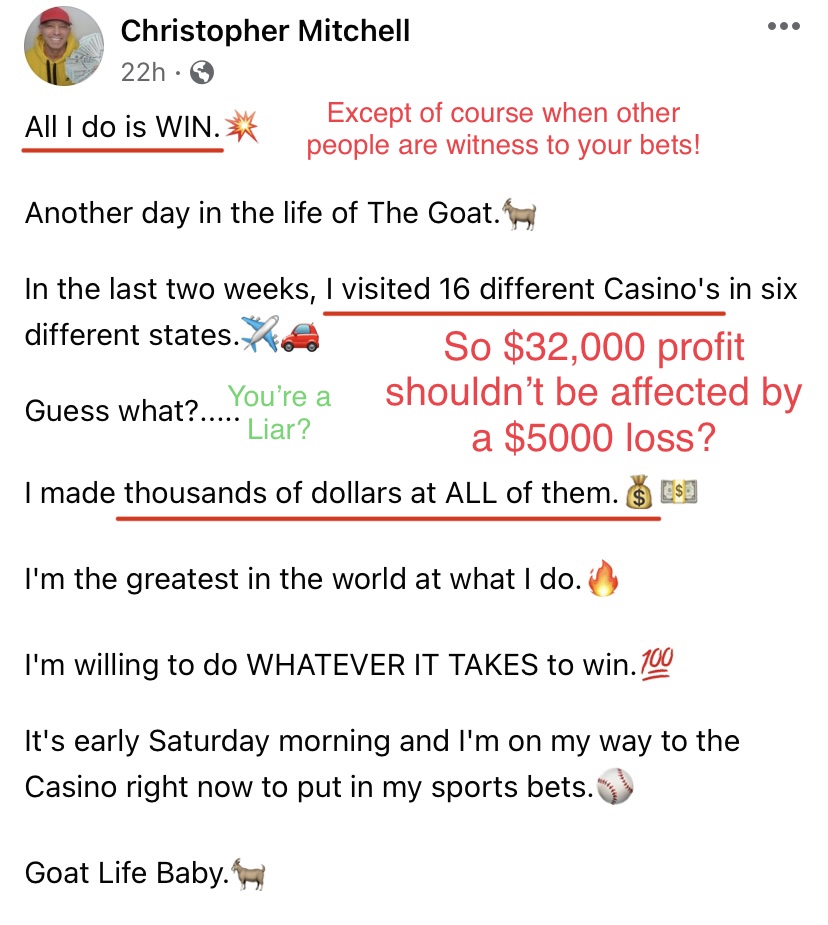Tap Christopher Mitchell's profile picture
This screenshot has height=925, width=828.
(x=63, y=46)
